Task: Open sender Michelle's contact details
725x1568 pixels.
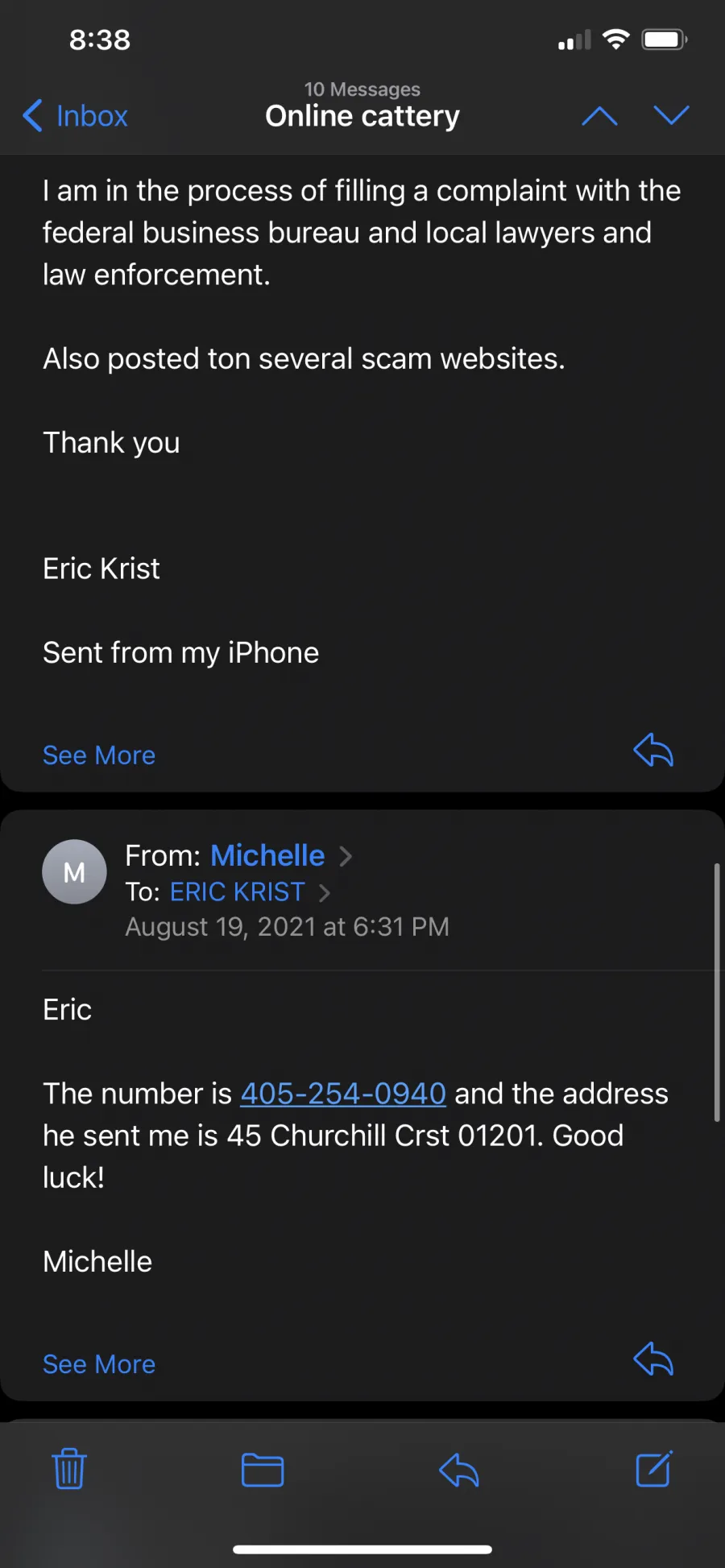Action: pyautogui.click(x=267, y=855)
